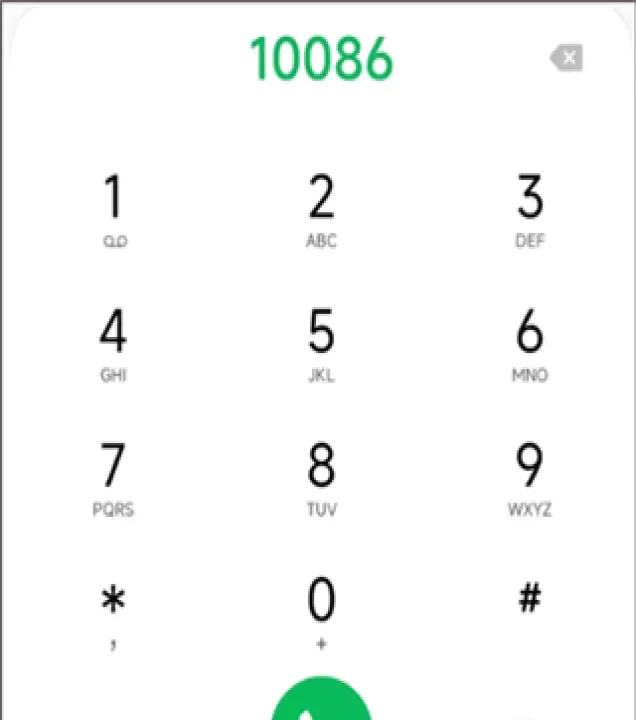Screen dimensions: 636x720
Task: Delete the last digit with backspace
Action: (x=566, y=58)
